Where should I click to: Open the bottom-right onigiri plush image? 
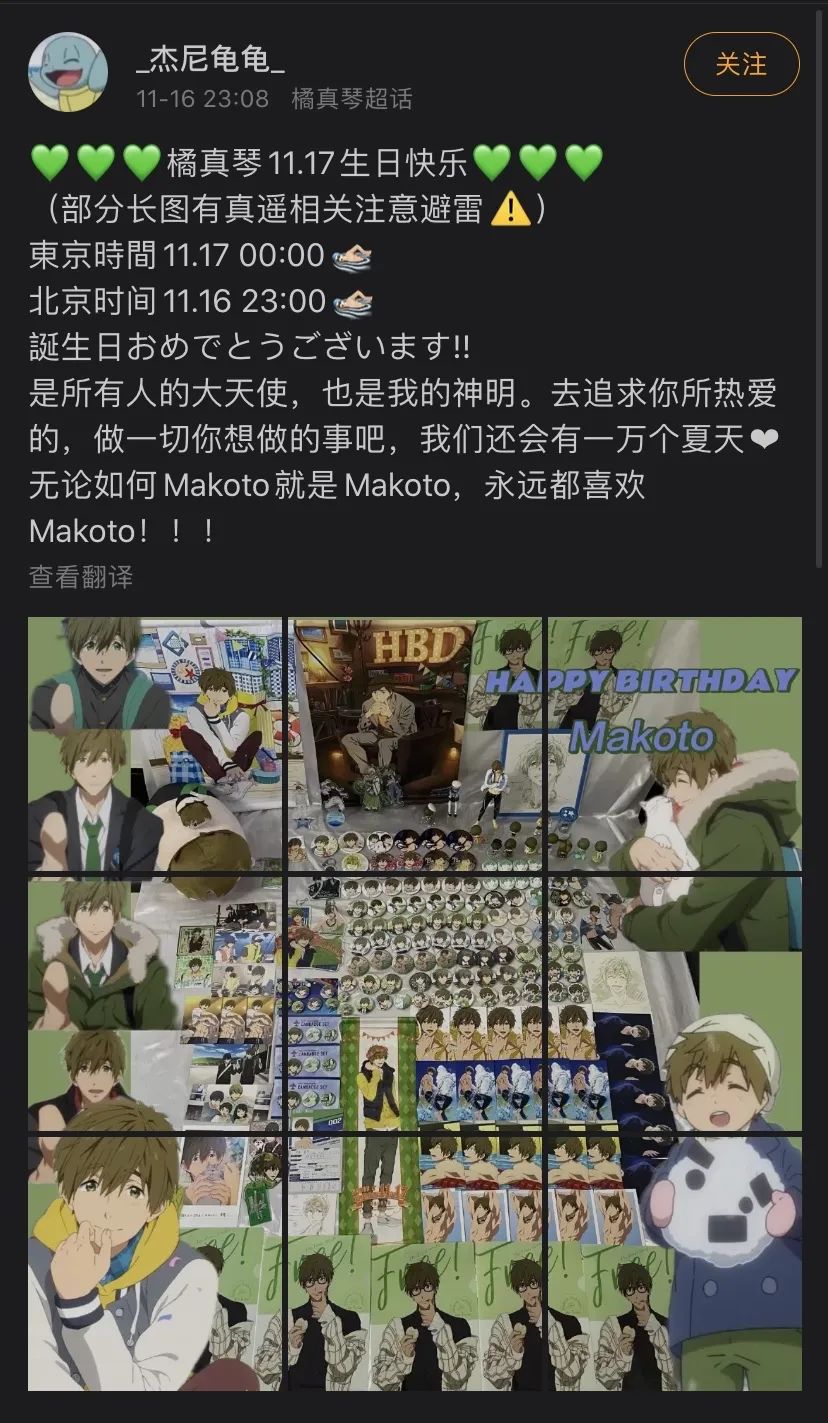[674, 1263]
